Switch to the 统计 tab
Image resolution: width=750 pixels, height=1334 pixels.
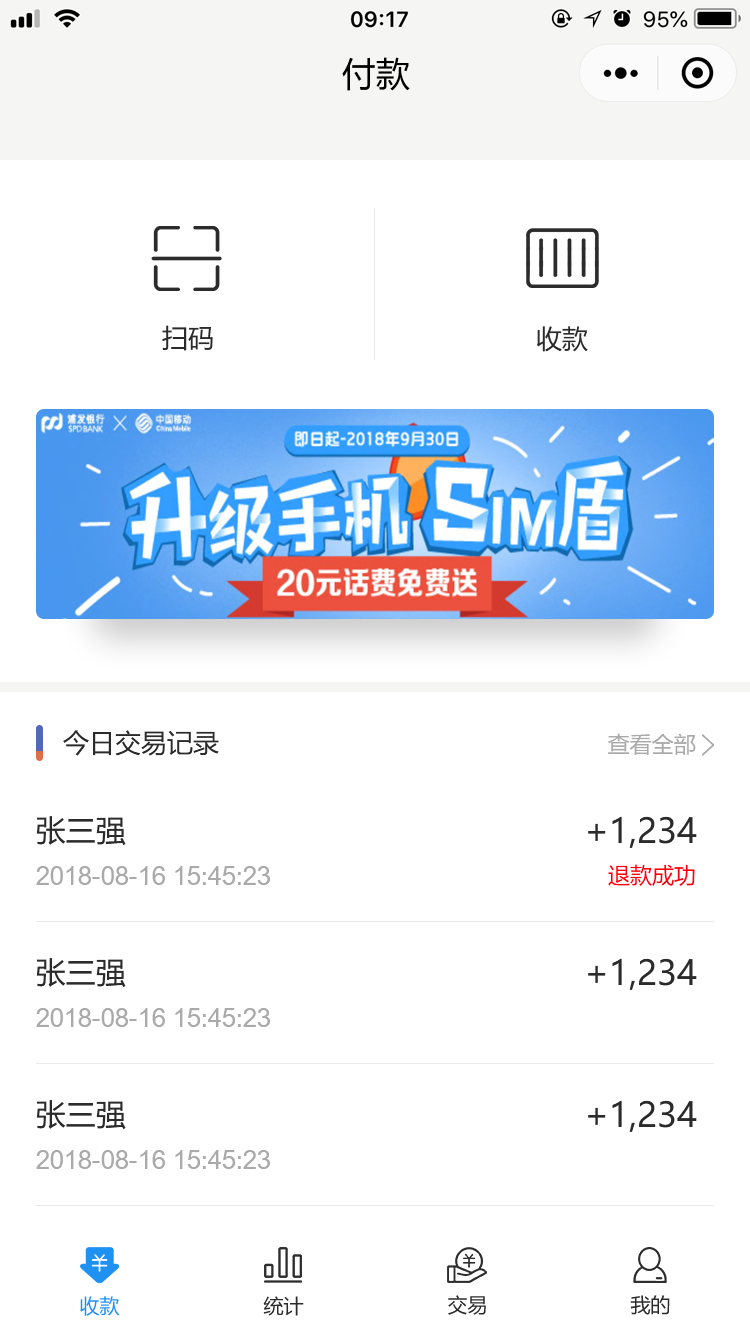click(x=283, y=1281)
